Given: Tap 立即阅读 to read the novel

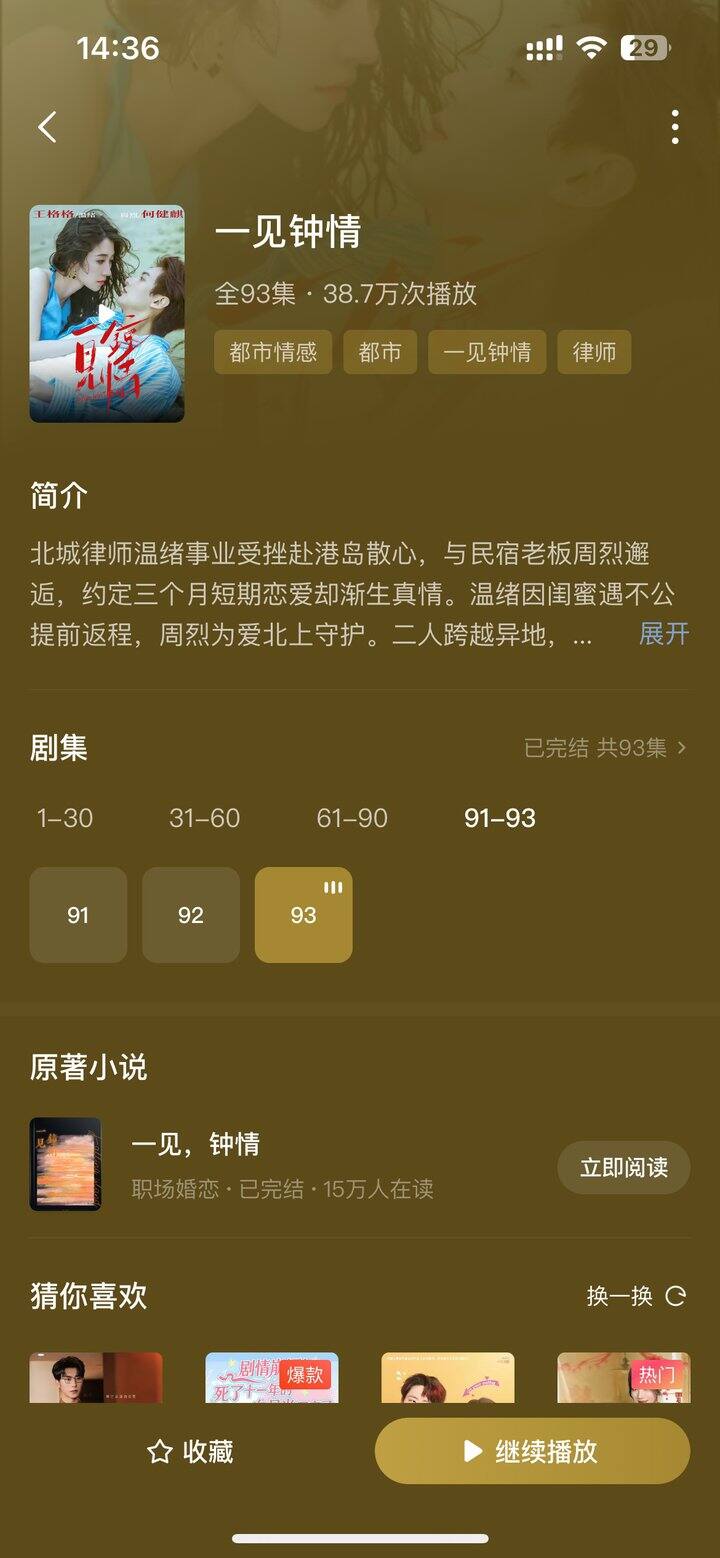Looking at the screenshot, I should [623, 1167].
